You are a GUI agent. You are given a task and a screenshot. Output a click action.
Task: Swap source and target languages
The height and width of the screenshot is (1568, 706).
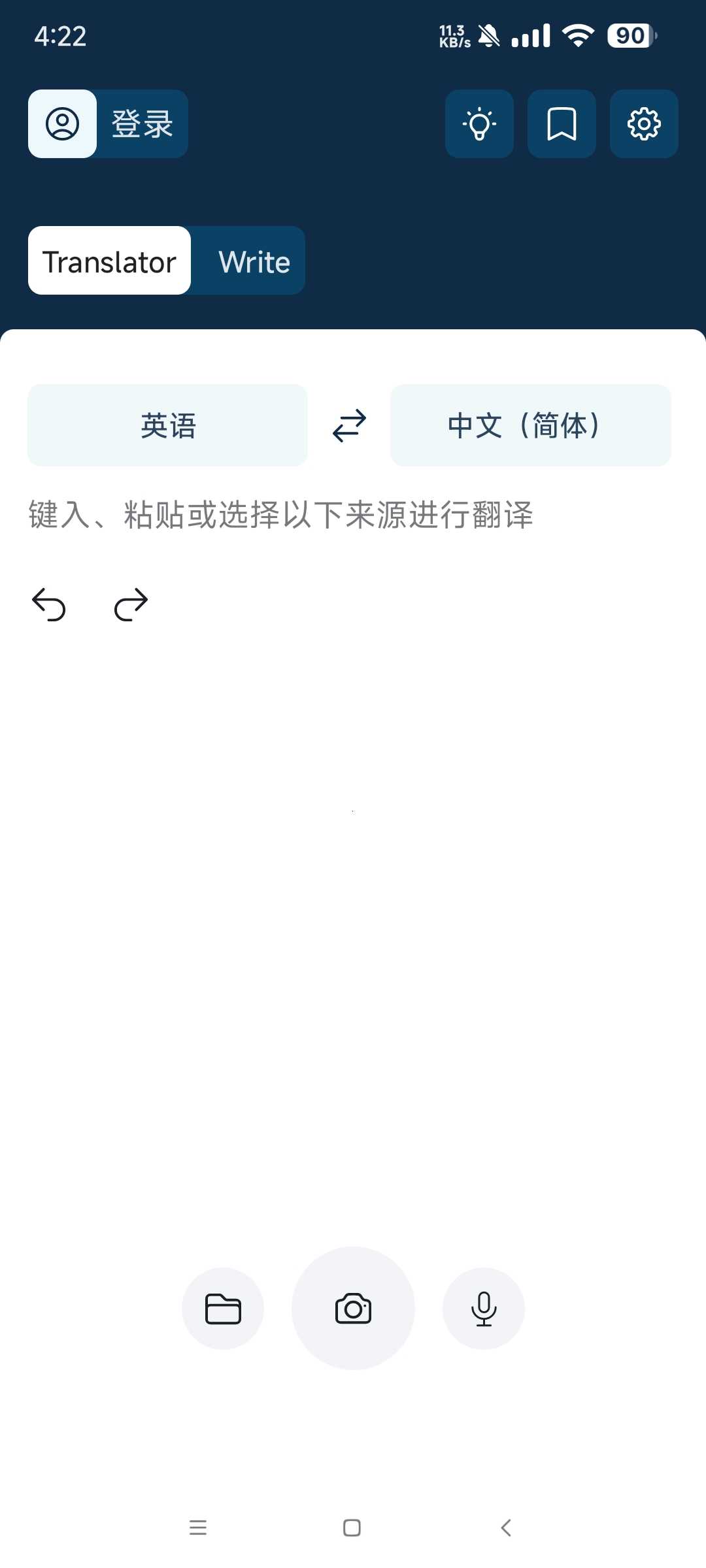[x=349, y=426]
